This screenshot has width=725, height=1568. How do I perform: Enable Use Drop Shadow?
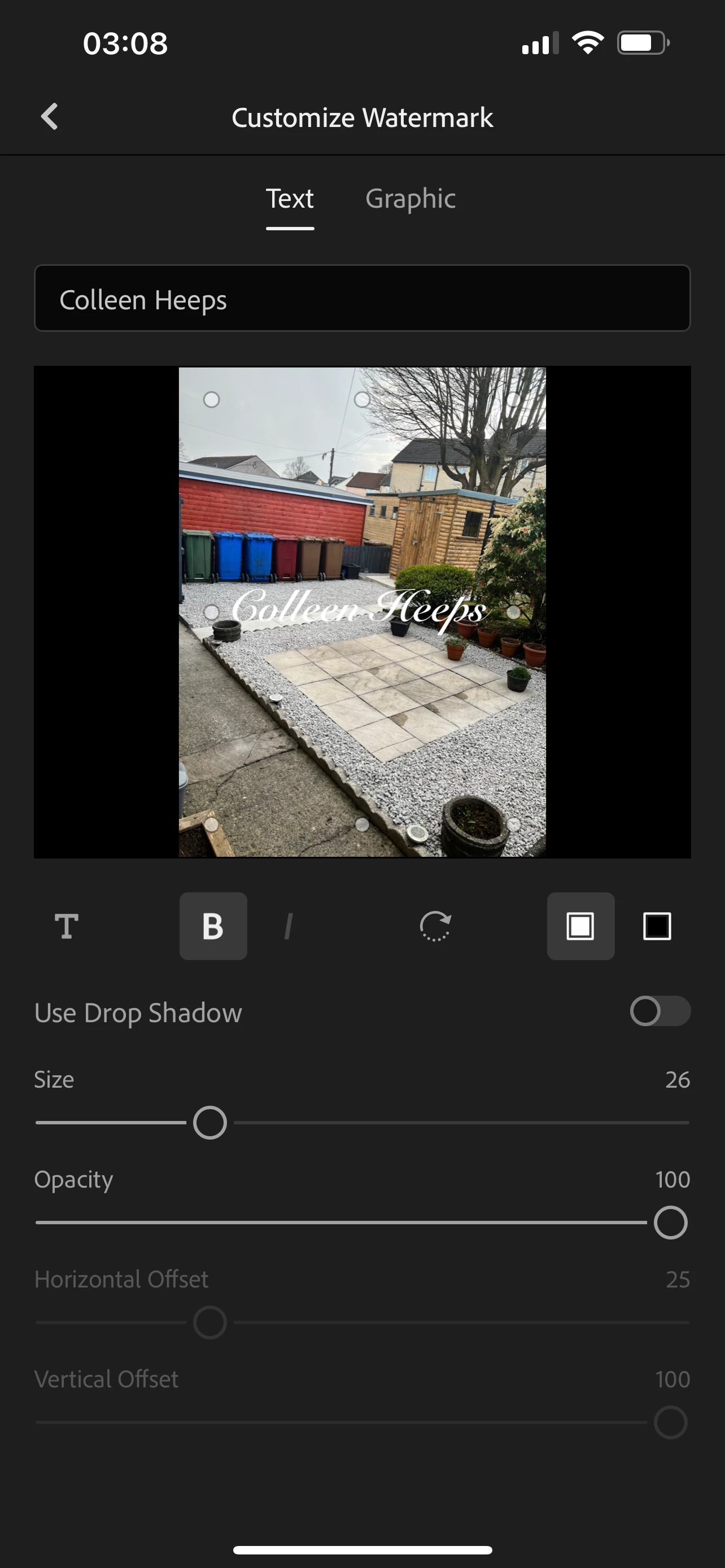(660, 1011)
